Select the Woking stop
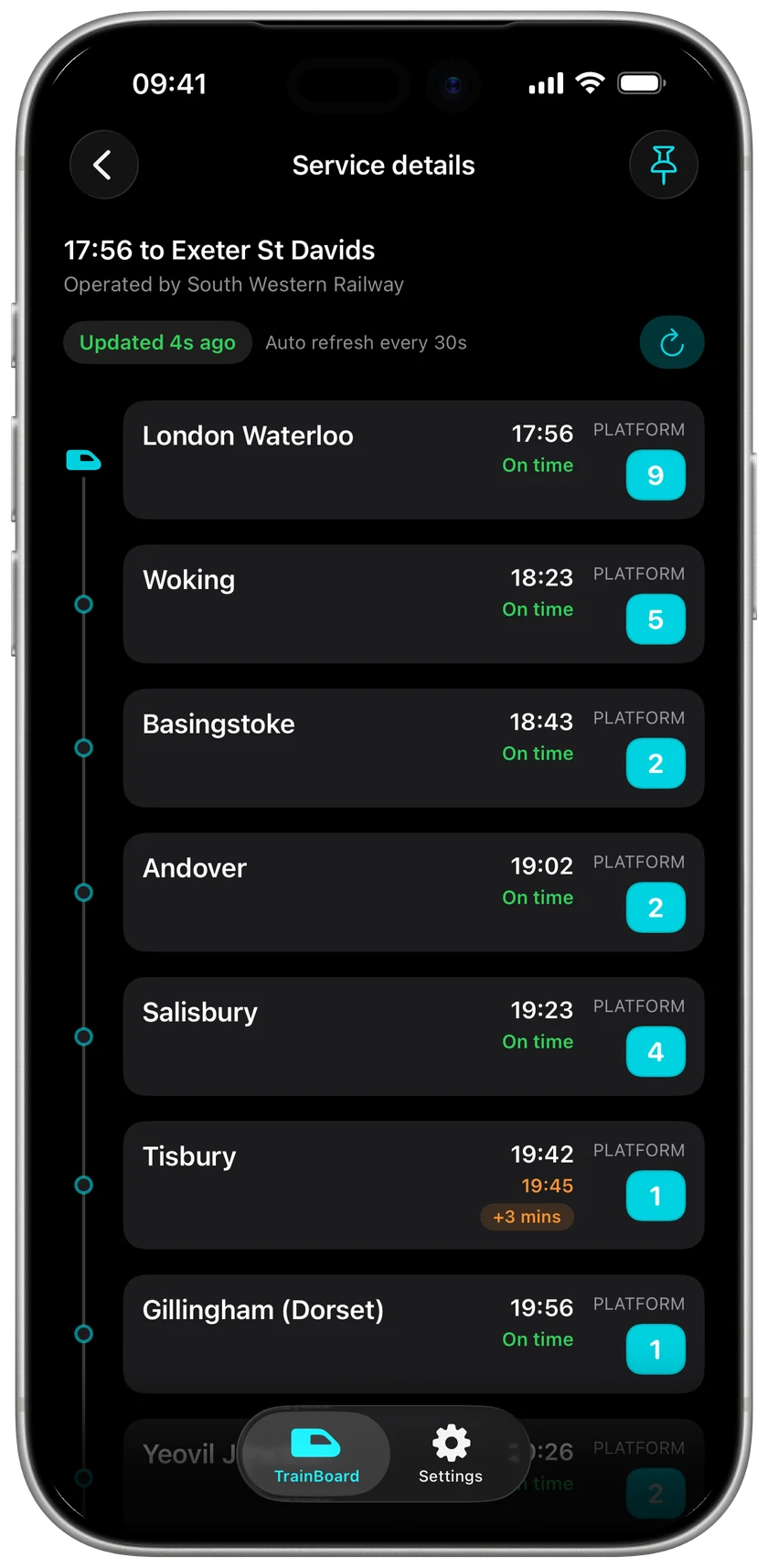Viewport: 768px width, 1568px height. coord(413,604)
